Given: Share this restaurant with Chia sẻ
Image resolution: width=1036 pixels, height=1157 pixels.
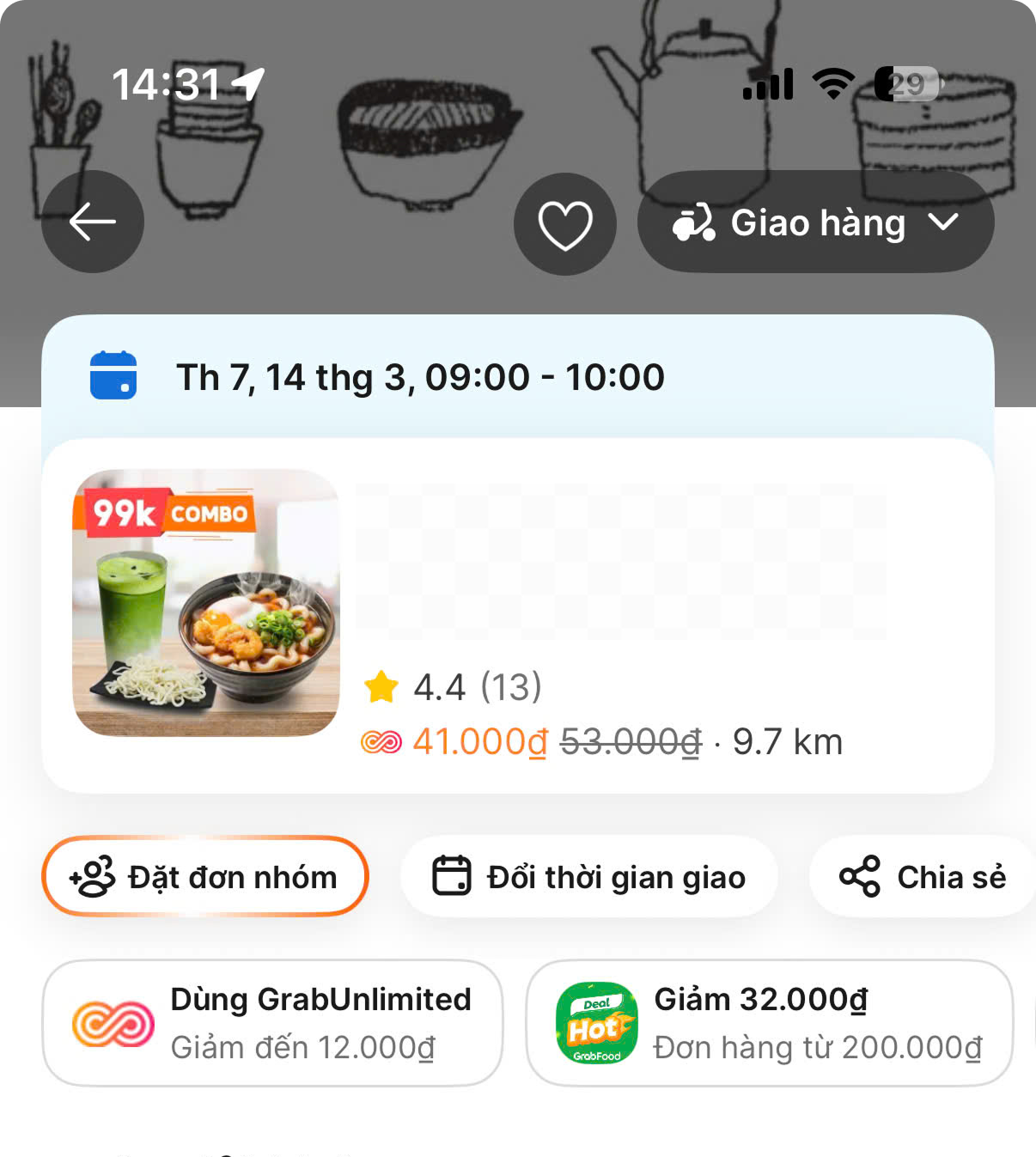Looking at the screenshot, I should pos(923,877).
